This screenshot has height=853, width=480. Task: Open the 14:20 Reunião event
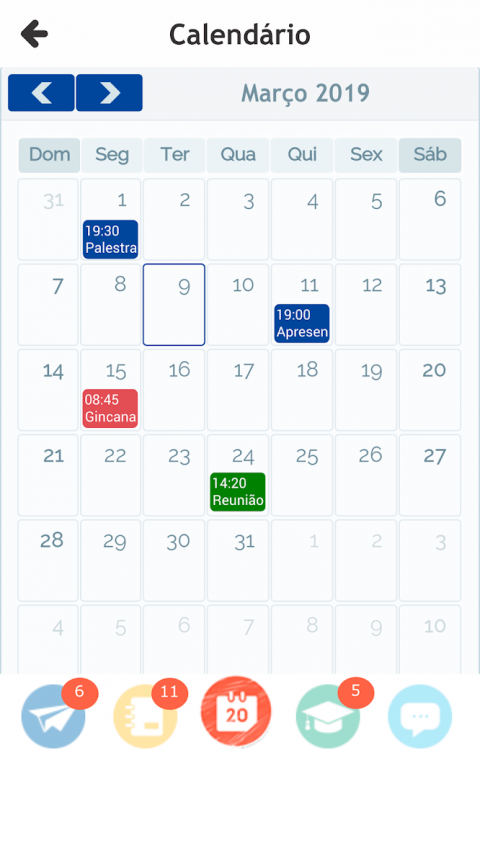(238, 492)
